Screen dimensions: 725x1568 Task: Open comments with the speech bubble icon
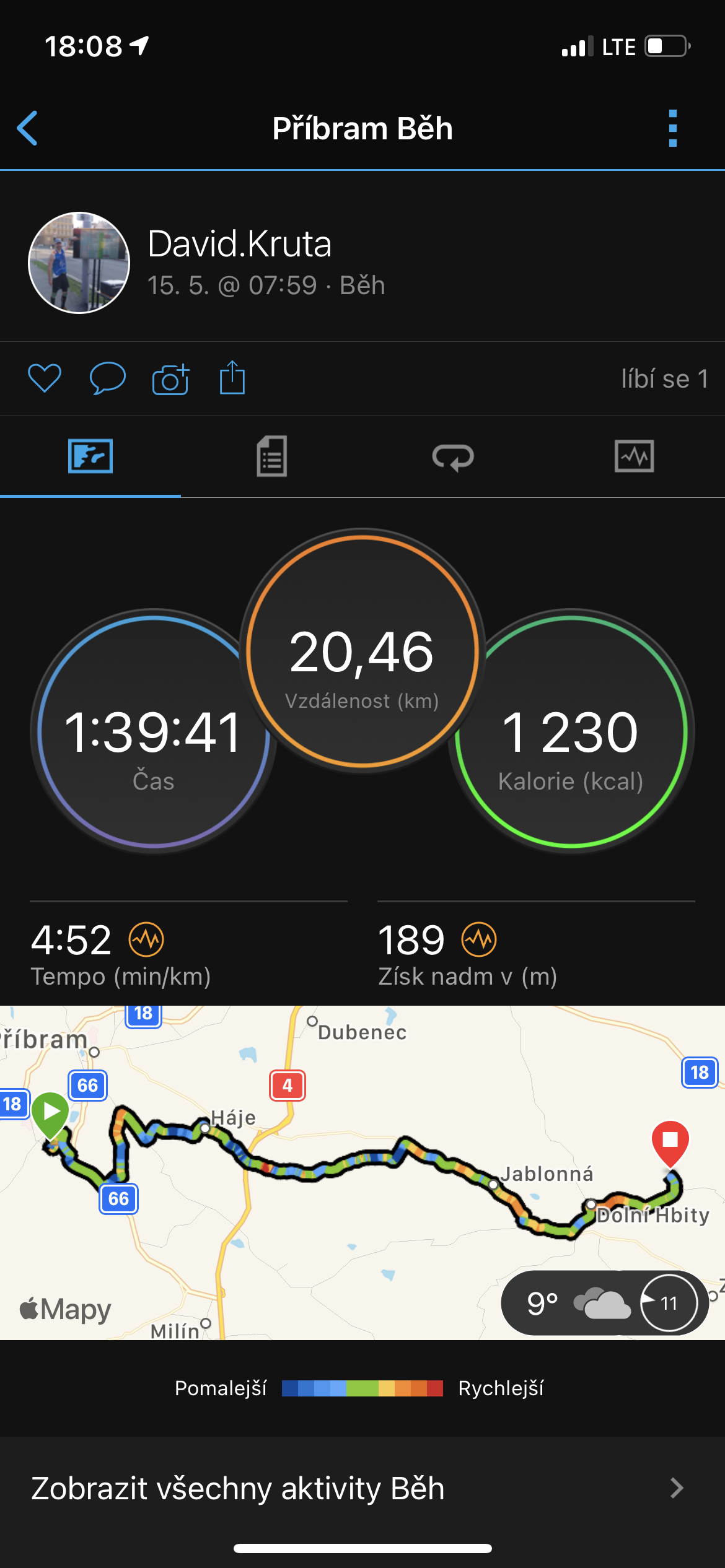point(108,378)
